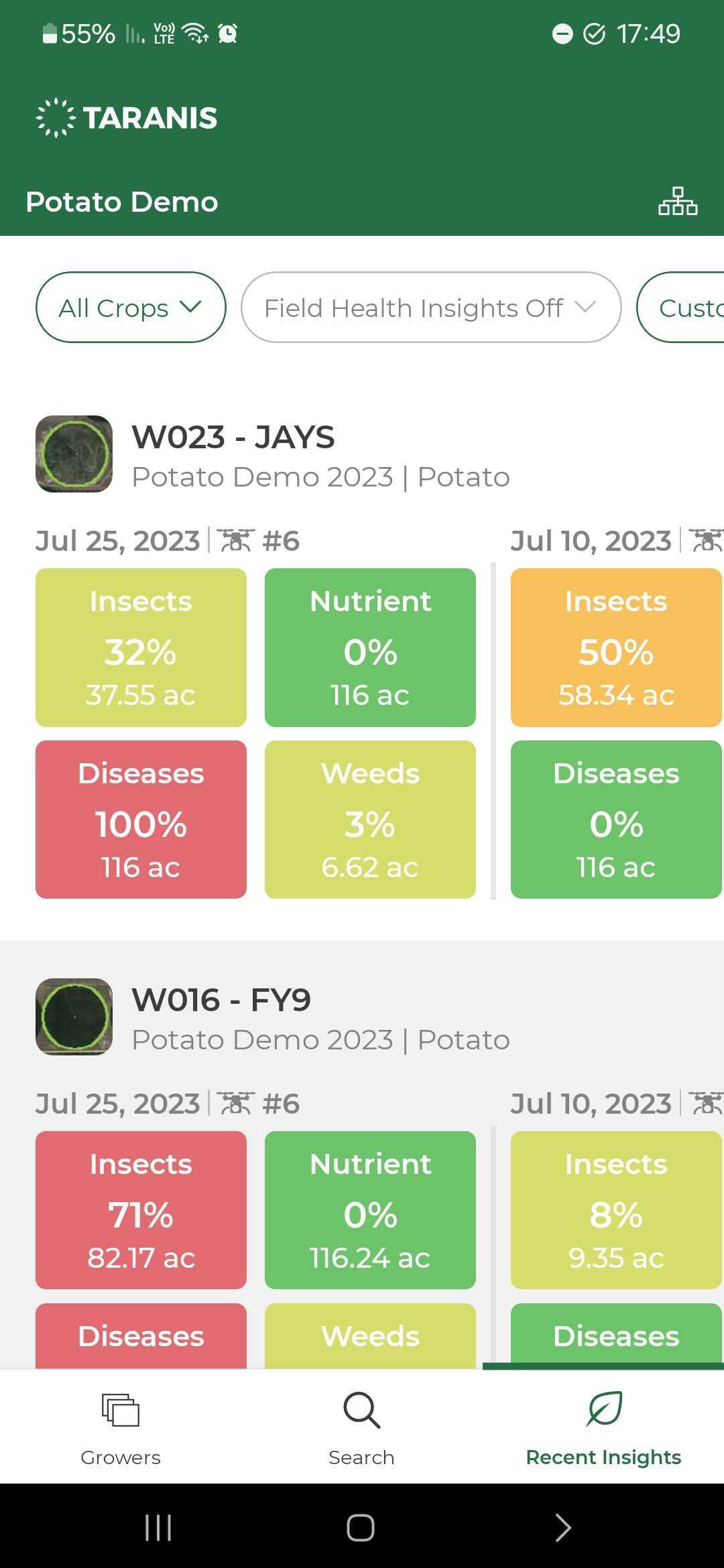724x1568 pixels.
Task: Select the Recent Insights tab
Action: point(603,1427)
